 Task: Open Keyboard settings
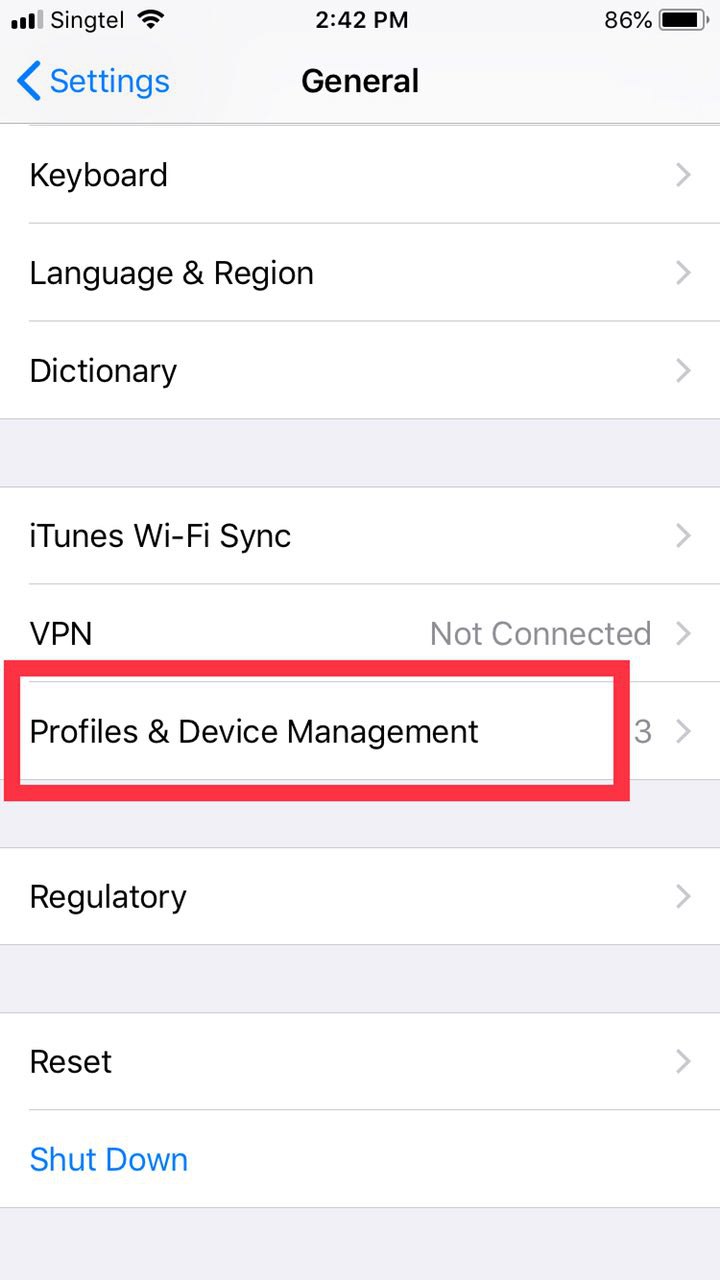click(x=360, y=175)
